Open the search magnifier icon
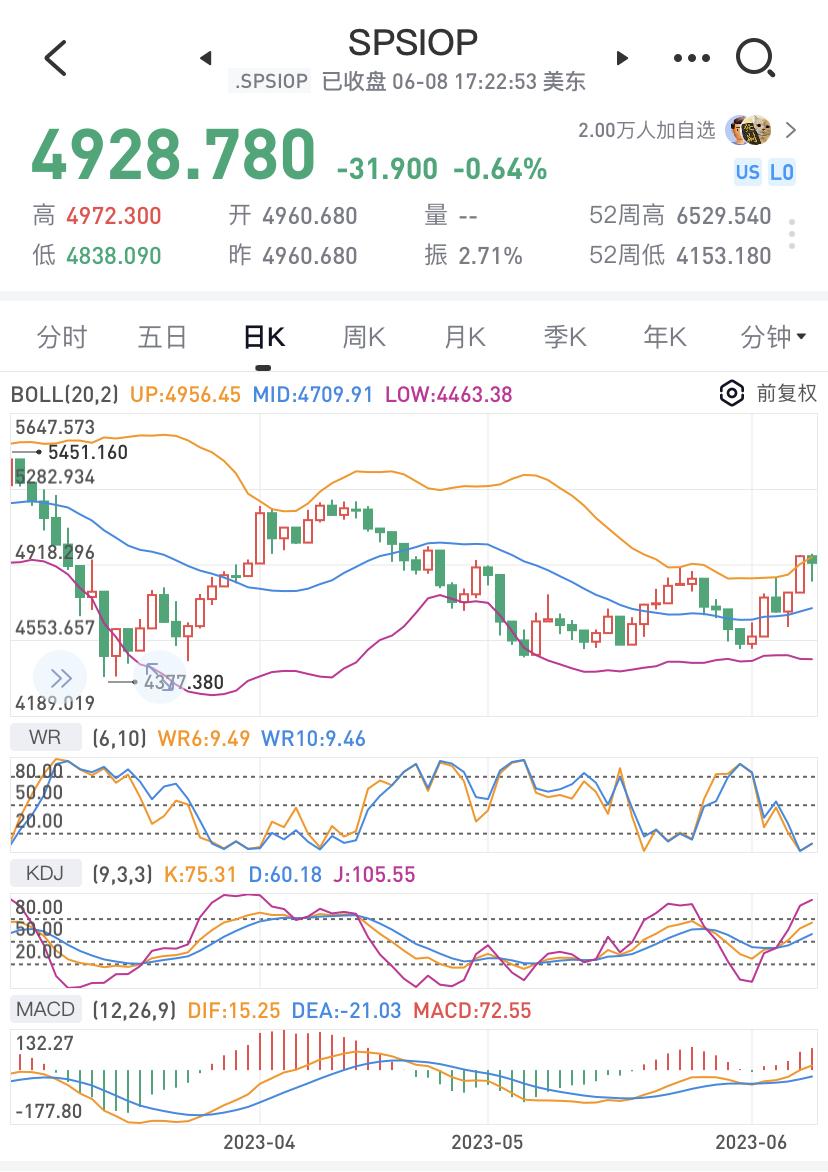Image resolution: width=828 pixels, height=1172 pixels. (757, 58)
